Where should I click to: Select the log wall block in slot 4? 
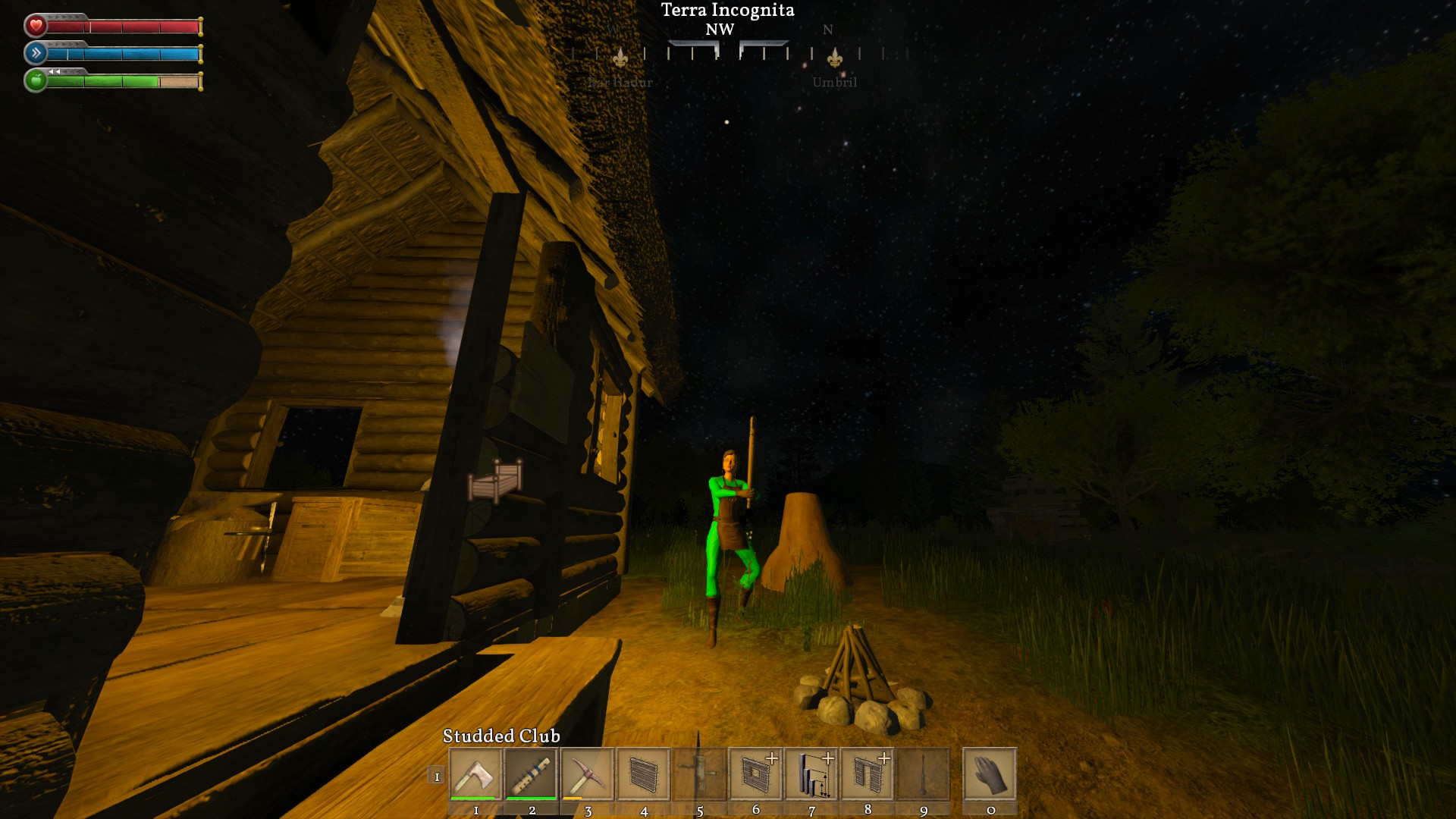[x=644, y=774]
